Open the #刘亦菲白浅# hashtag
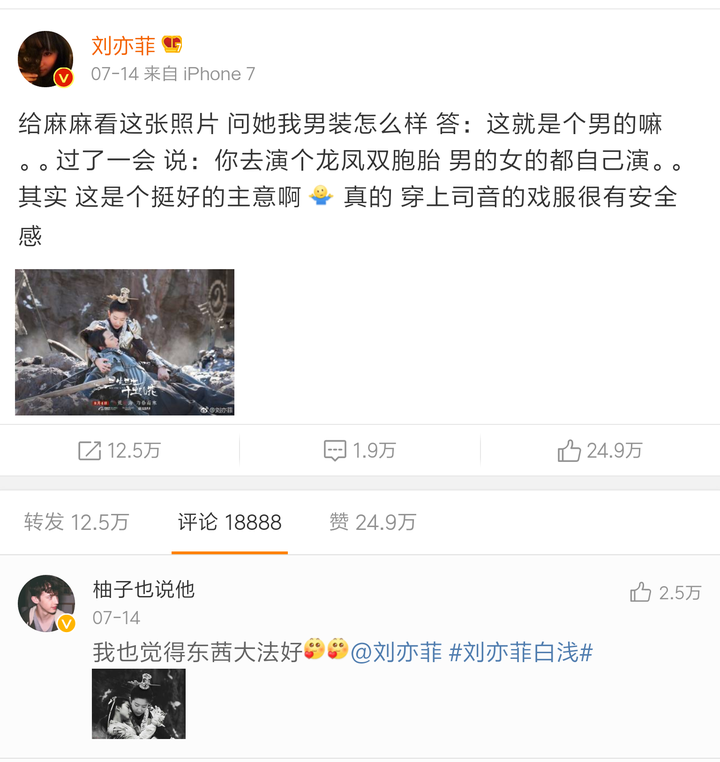Screen dimensions: 720x762 (x=521, y=652)
